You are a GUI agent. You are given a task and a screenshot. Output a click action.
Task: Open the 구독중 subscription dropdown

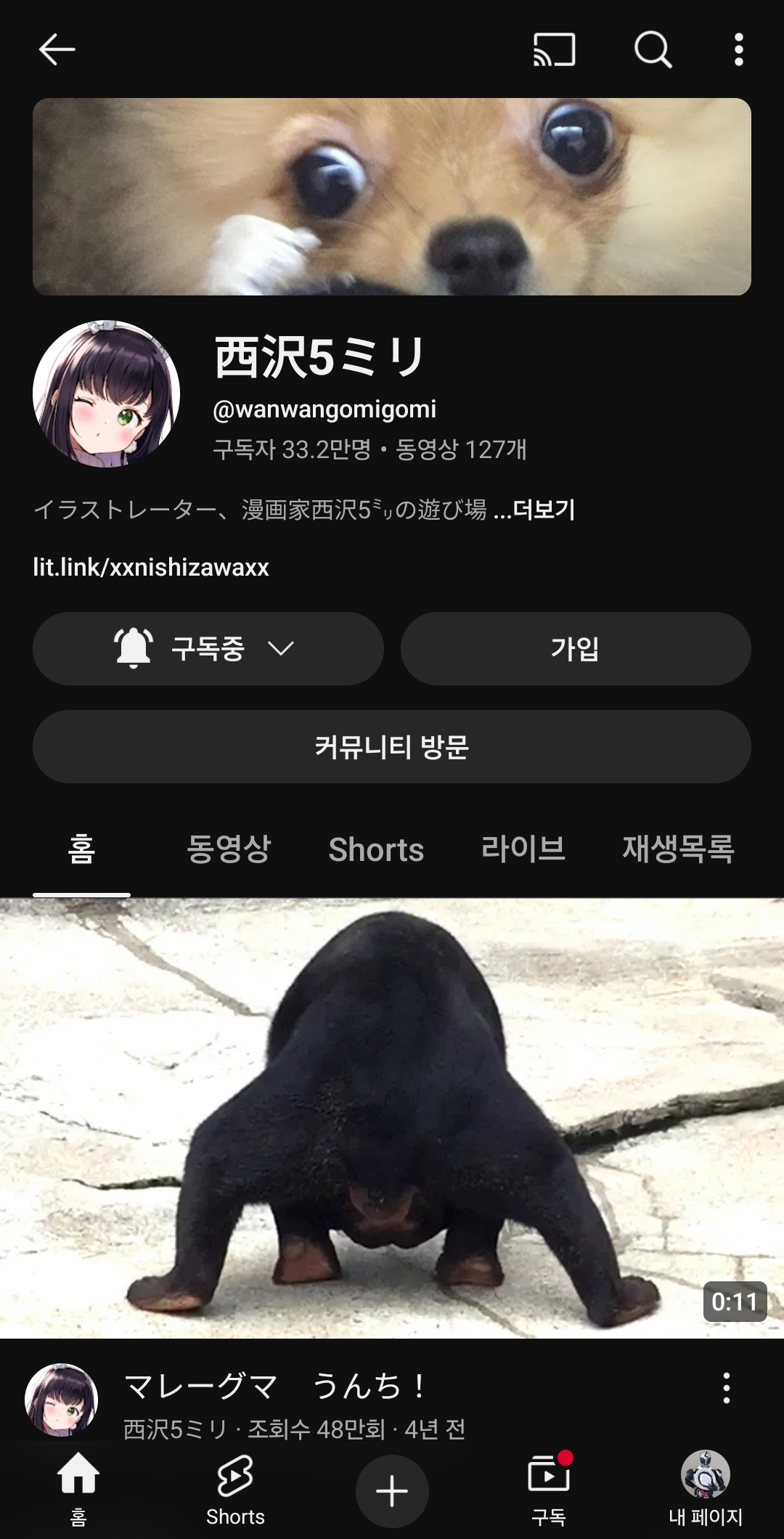pyautogui.click(x=208, y=648)
